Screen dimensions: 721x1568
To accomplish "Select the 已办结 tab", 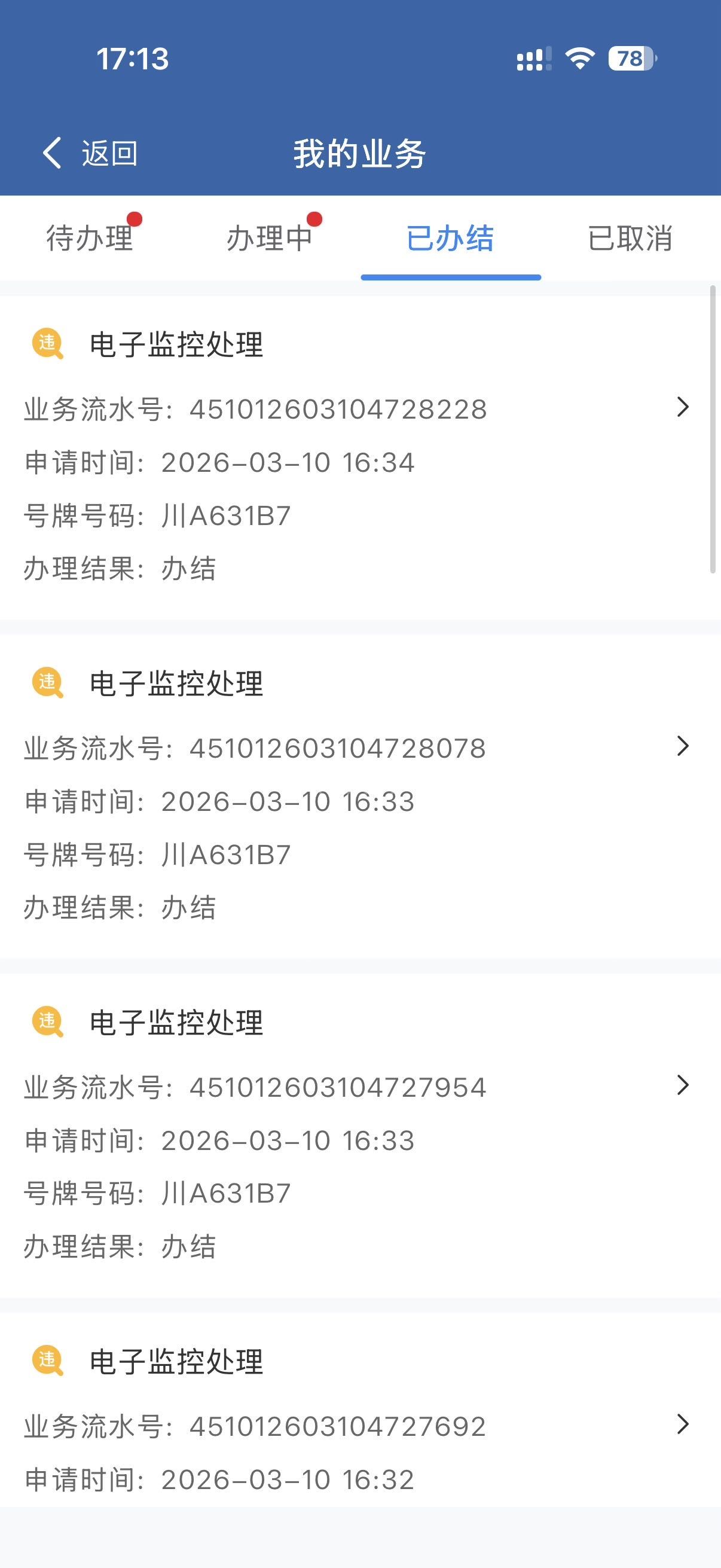I will [450, 238].
